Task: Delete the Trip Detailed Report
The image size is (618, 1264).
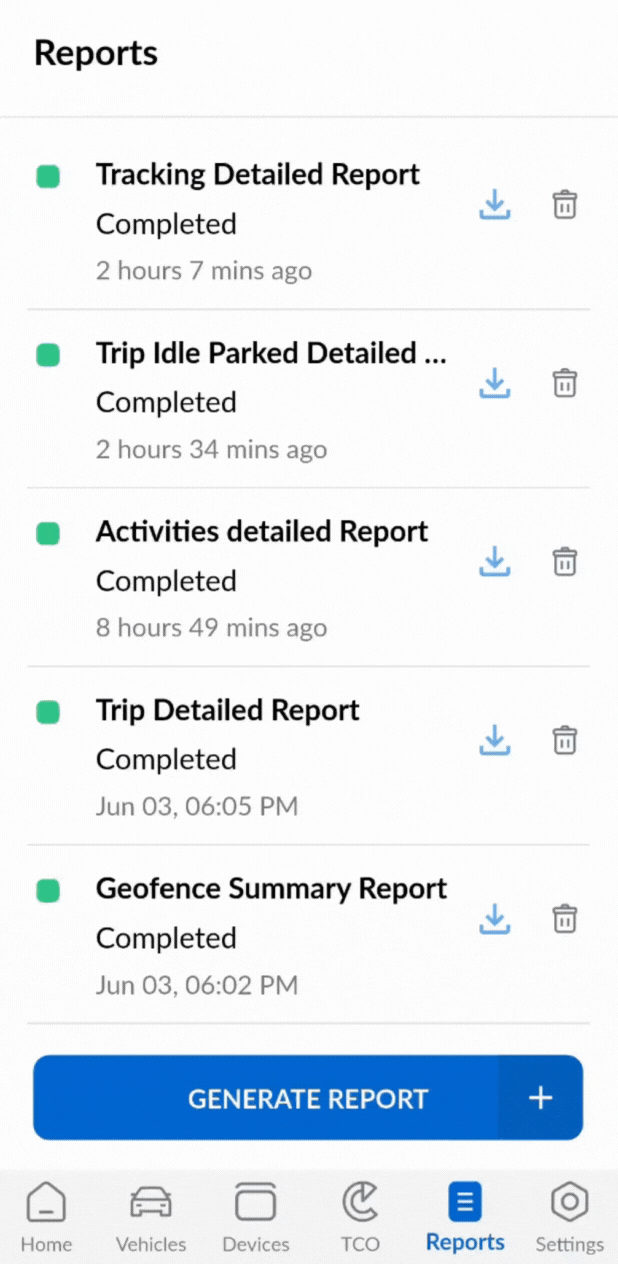Action: (x=565, y=740)
